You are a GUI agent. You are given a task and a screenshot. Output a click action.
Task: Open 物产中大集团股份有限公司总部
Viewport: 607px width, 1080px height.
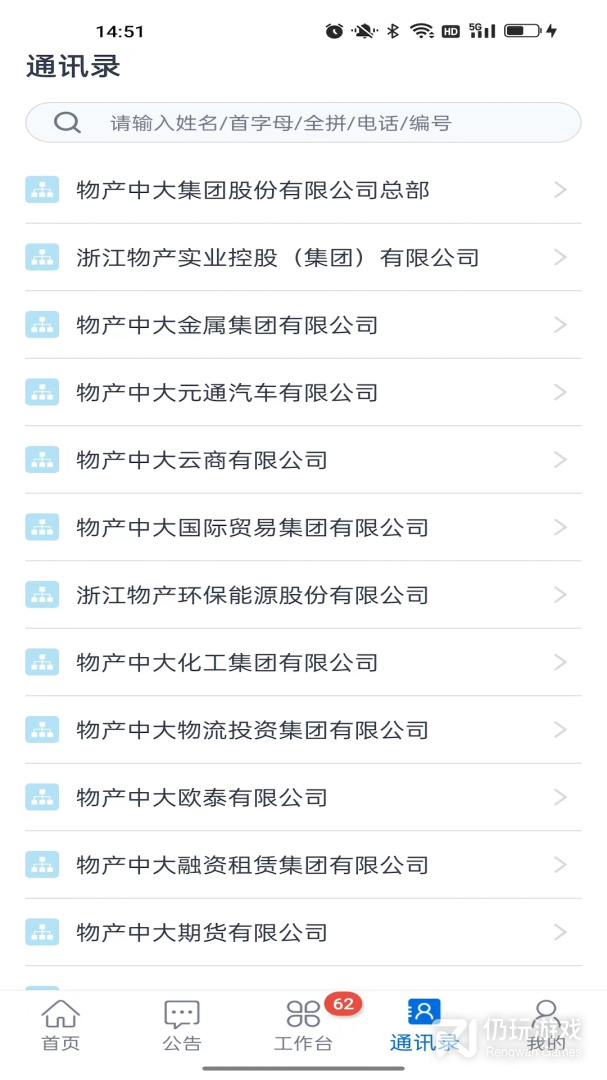click(303, 190)
